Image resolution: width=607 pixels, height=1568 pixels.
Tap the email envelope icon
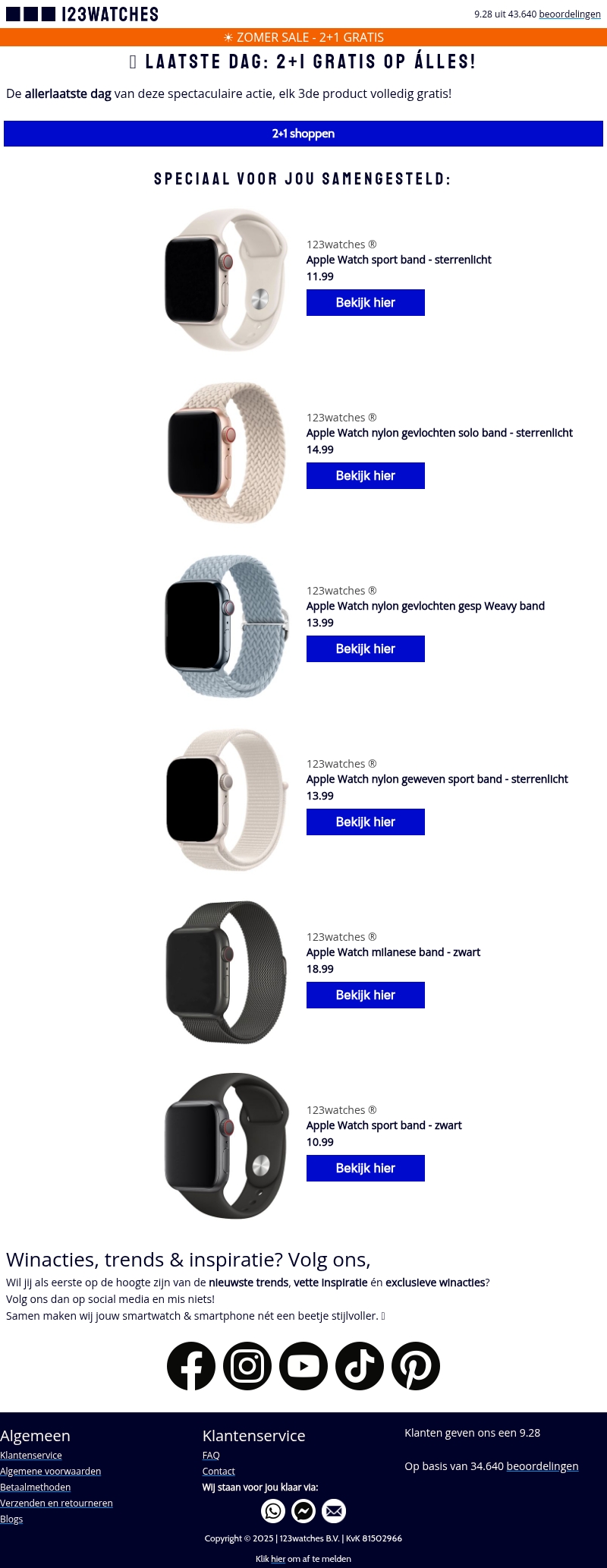[x=334, y=1511]
